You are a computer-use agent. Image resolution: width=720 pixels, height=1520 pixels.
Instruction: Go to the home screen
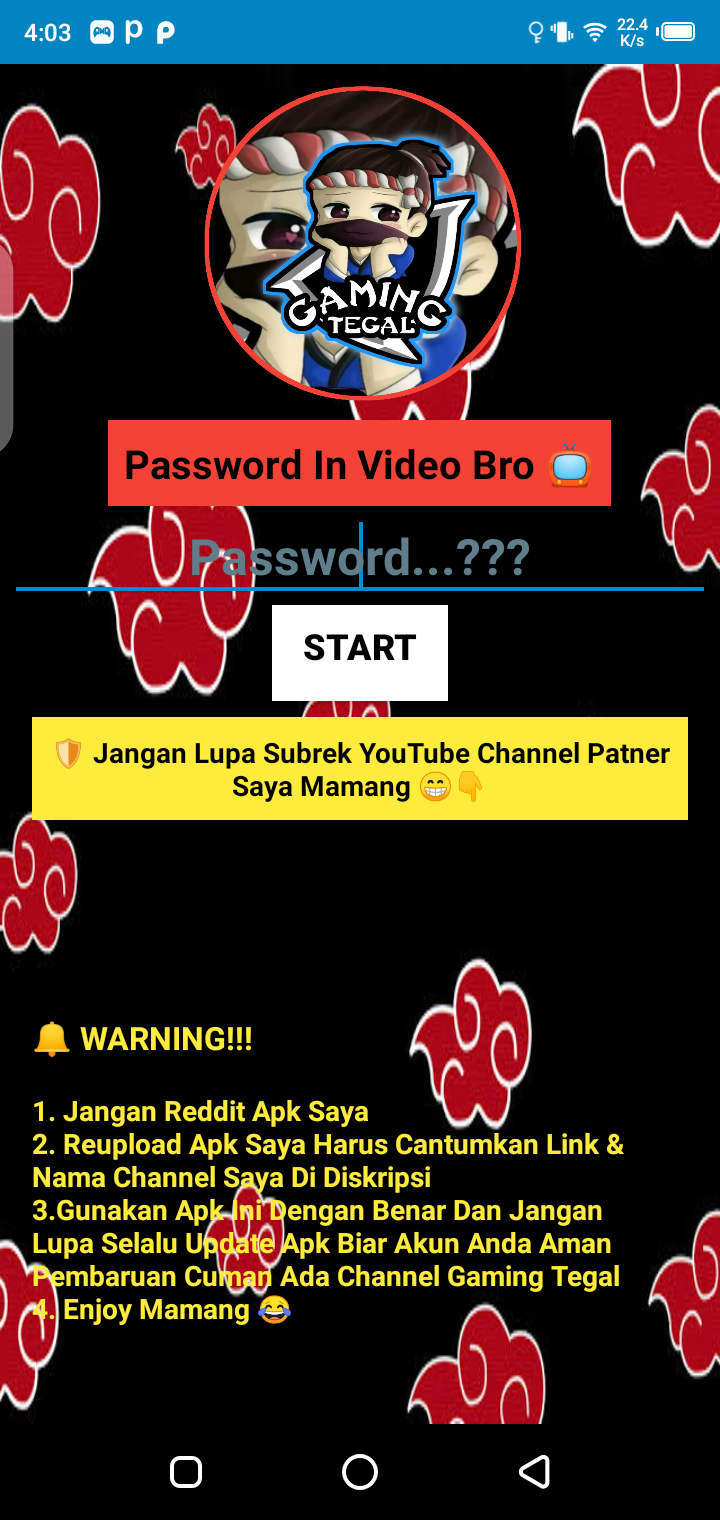360,1471
